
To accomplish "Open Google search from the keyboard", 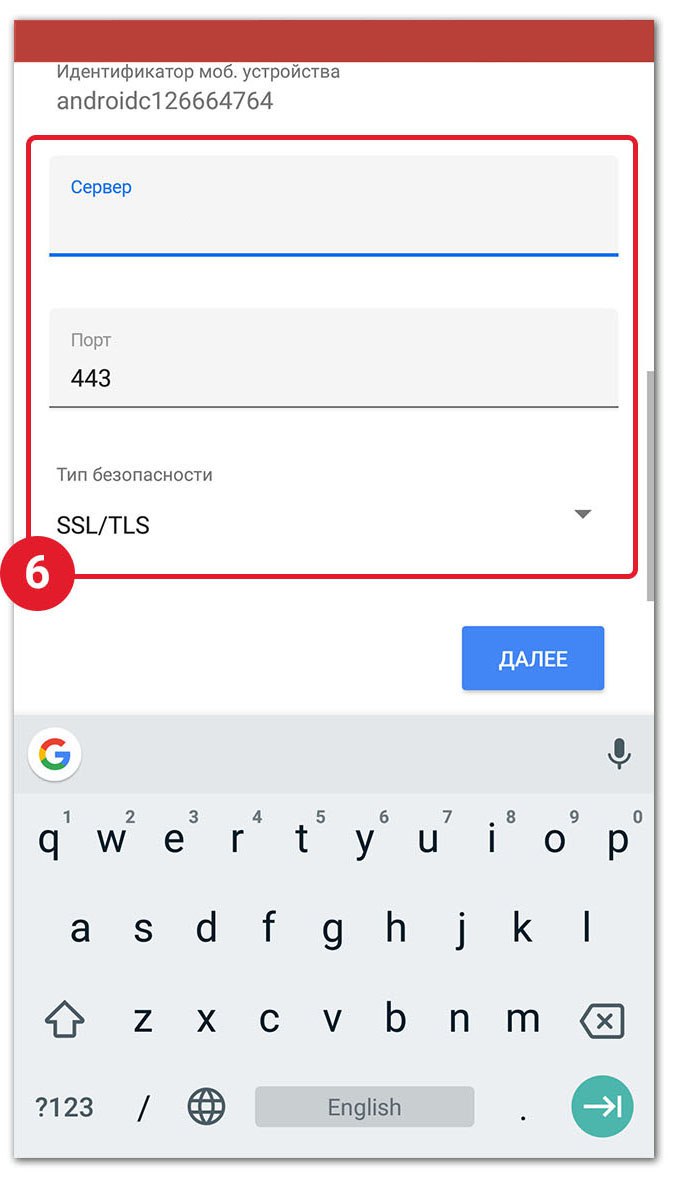I will 55,754.
